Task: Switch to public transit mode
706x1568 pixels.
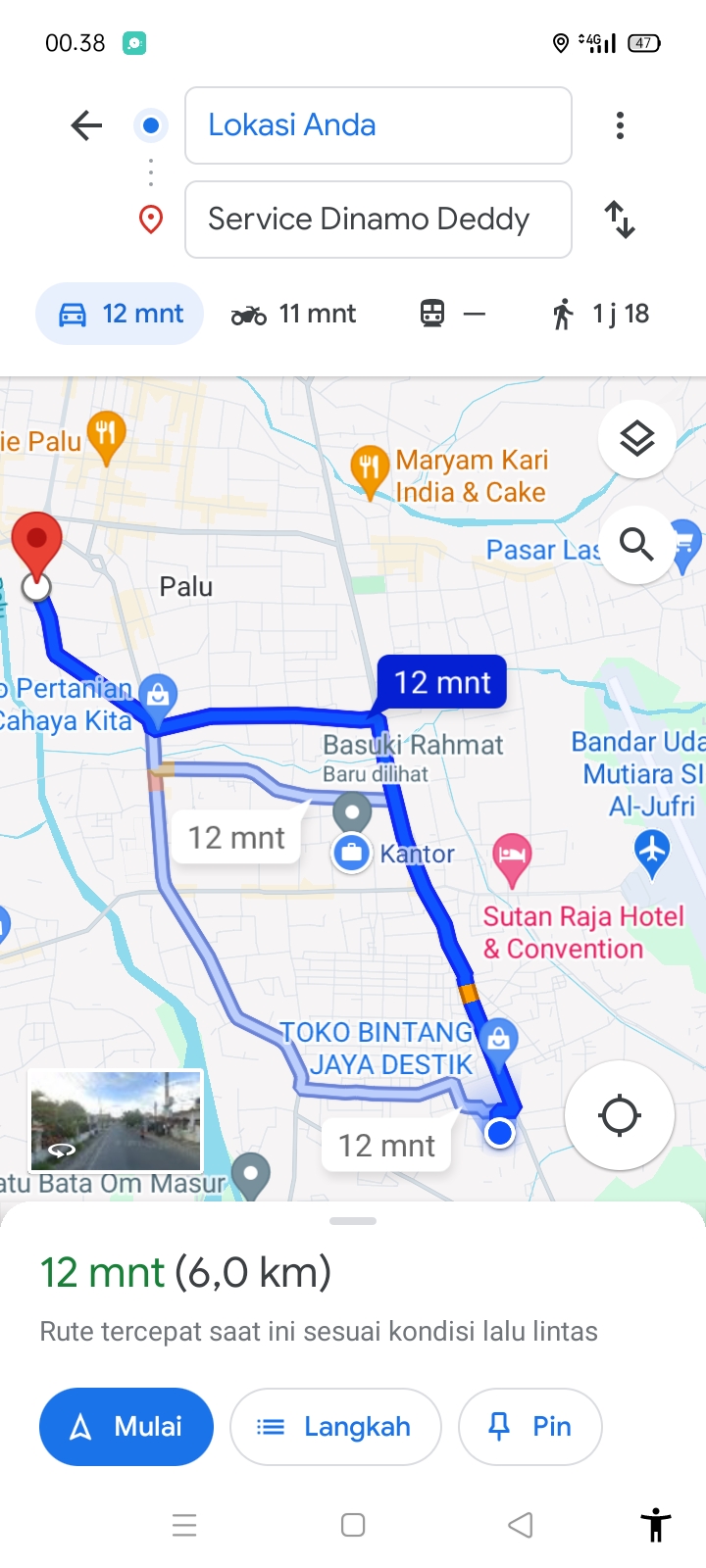Action: click(x=452, y=314)
